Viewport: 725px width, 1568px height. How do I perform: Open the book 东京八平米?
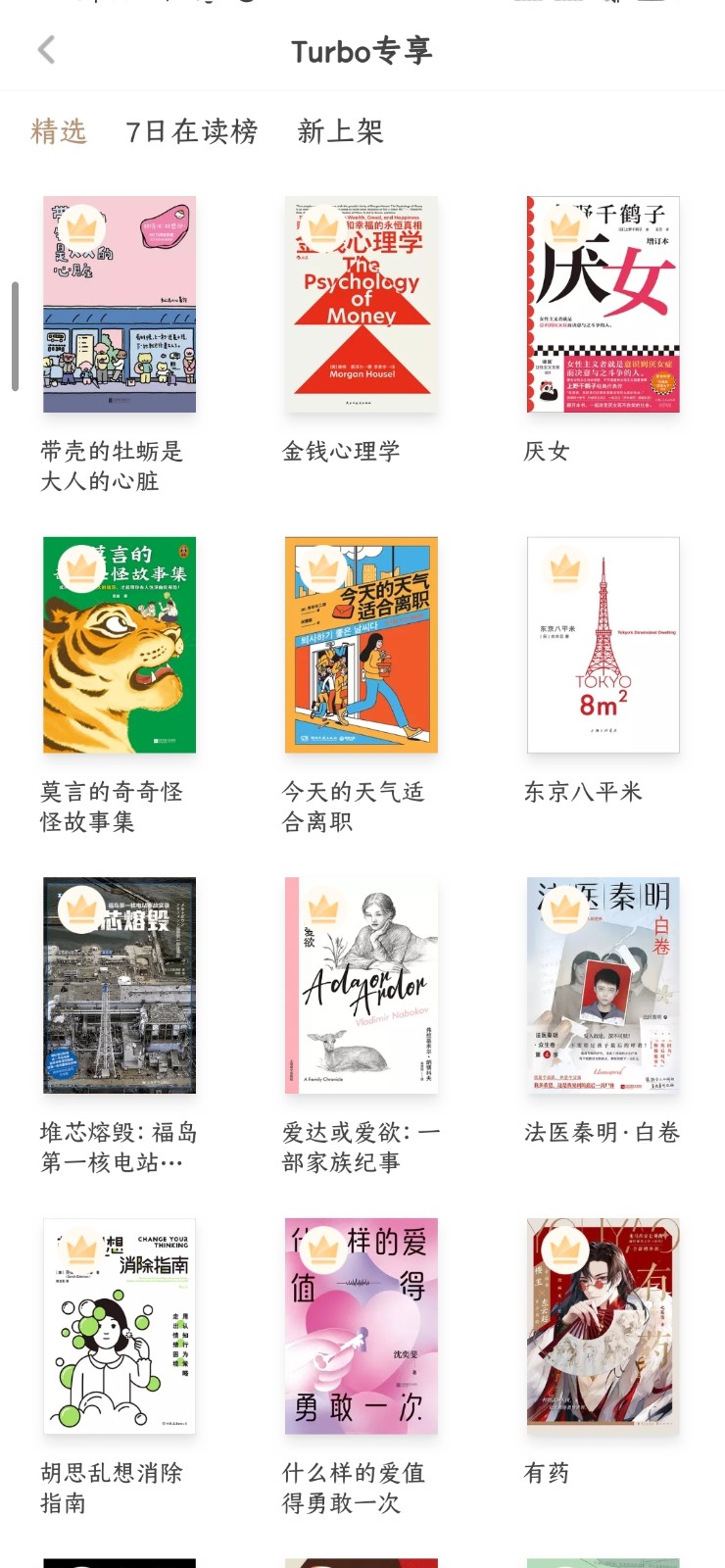(603, 644)
